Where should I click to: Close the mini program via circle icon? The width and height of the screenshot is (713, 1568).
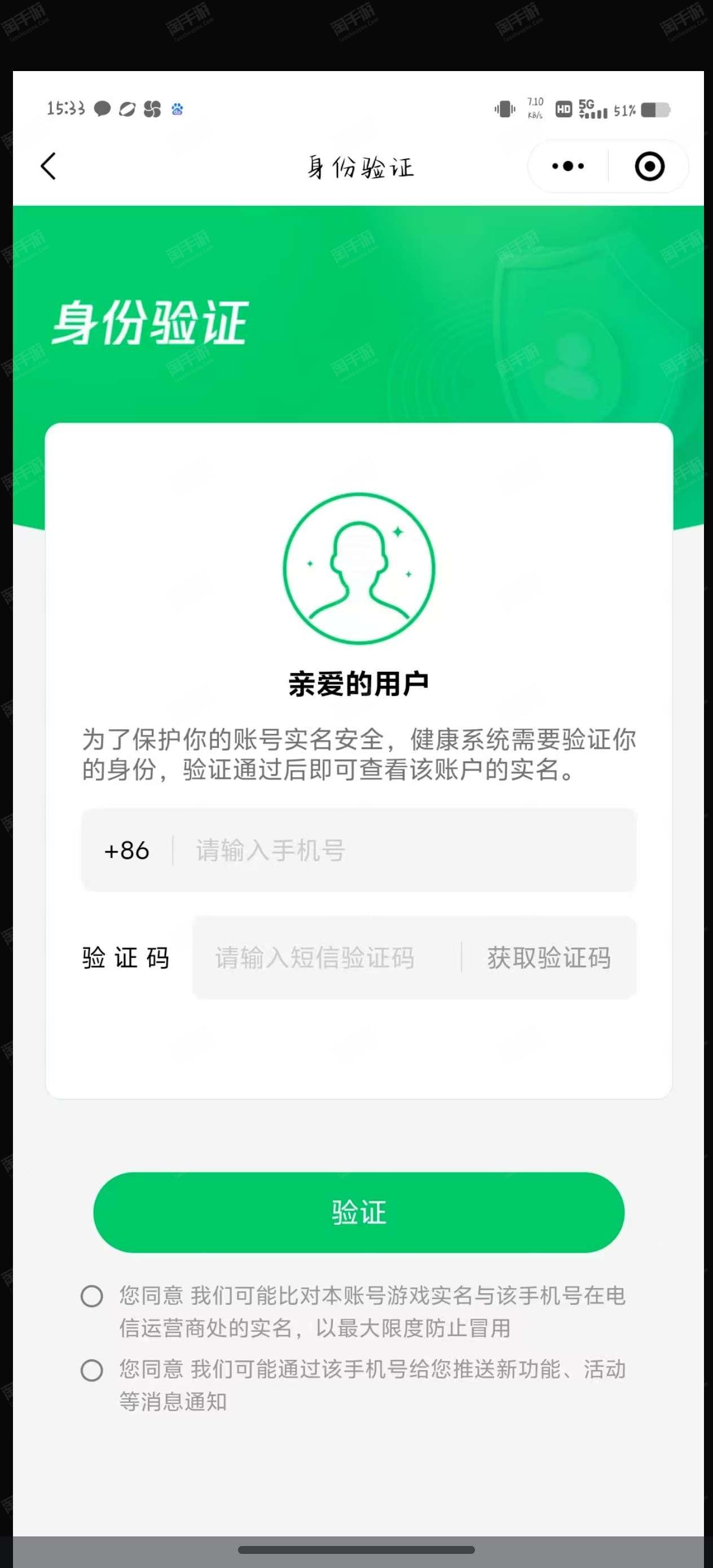pos(649,166)
